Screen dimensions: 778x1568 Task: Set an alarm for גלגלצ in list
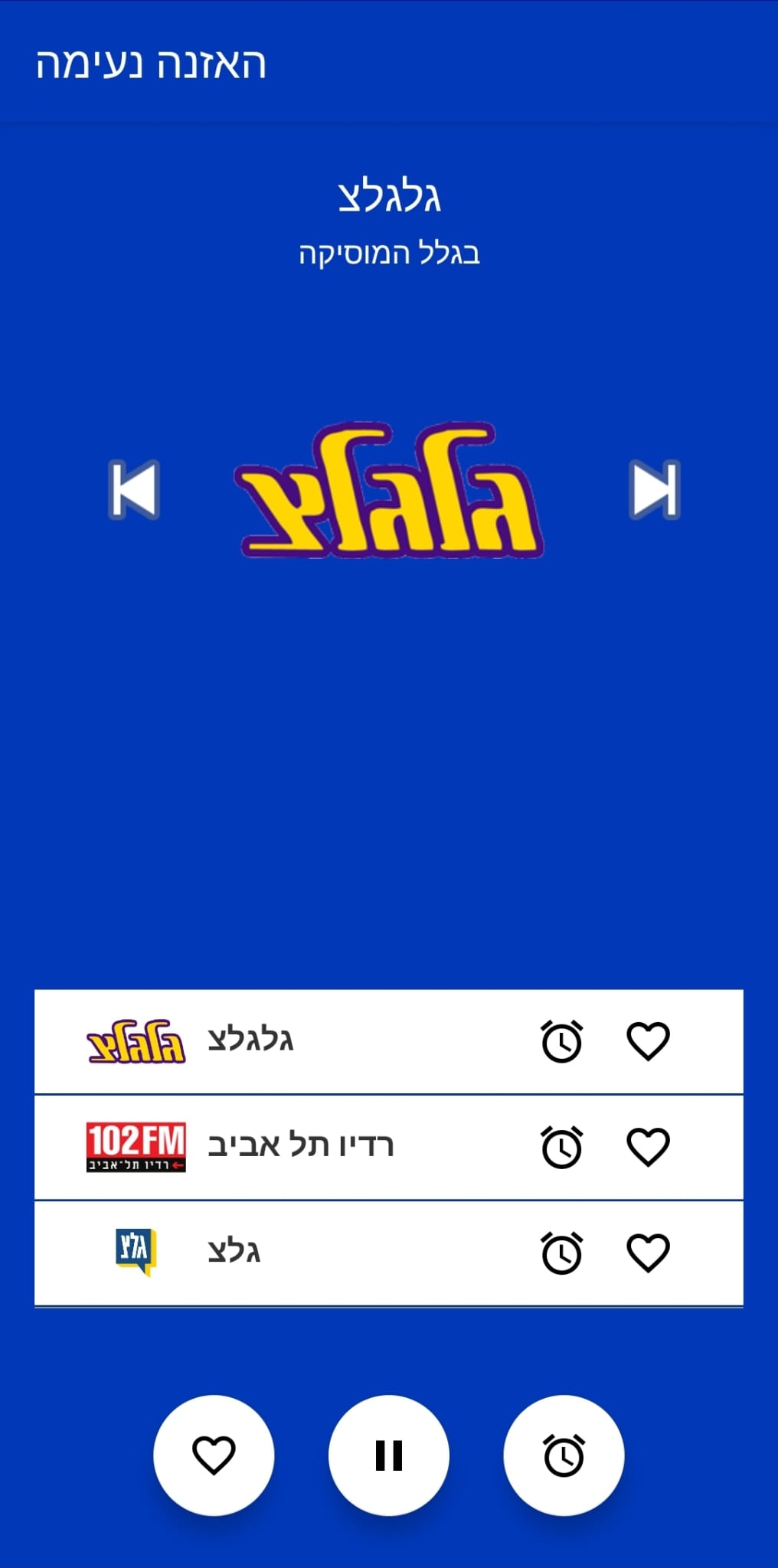pos(562,1041)
